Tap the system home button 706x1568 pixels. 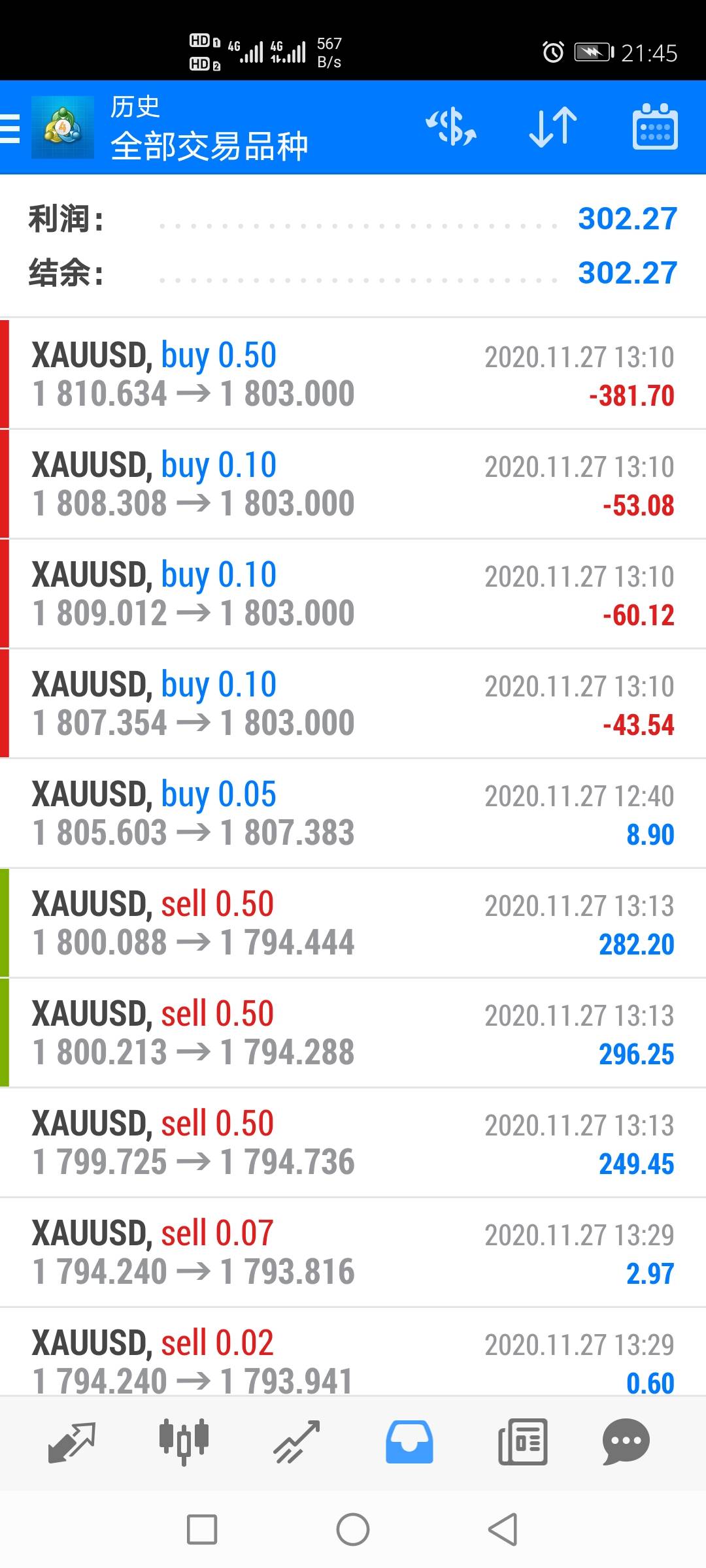coord(353,1529)
